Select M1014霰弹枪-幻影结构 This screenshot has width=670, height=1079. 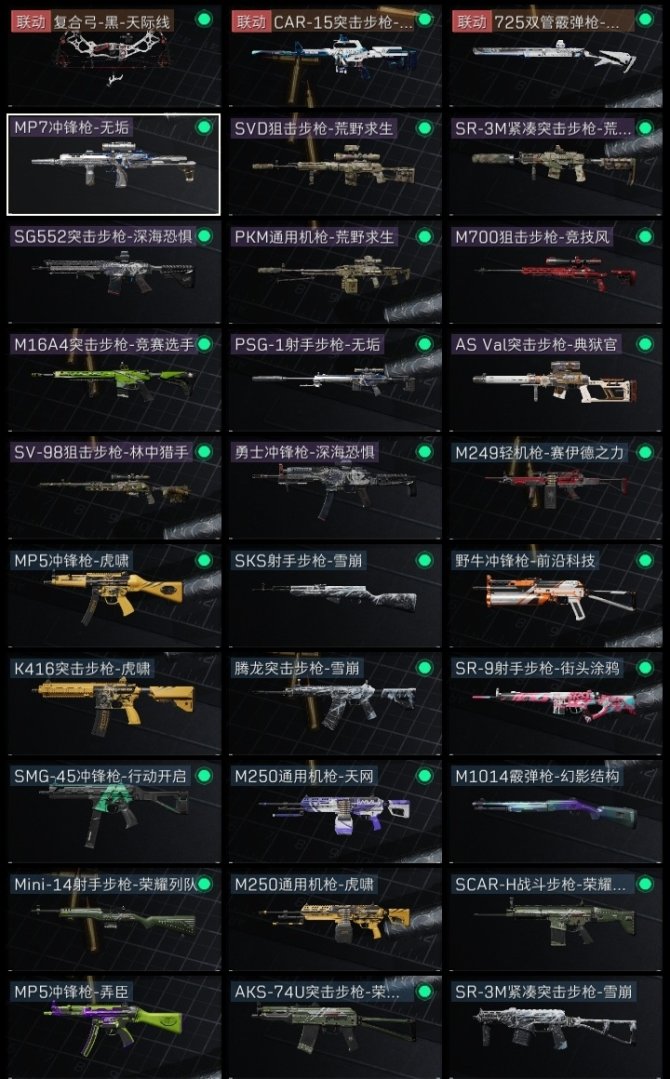556,812
